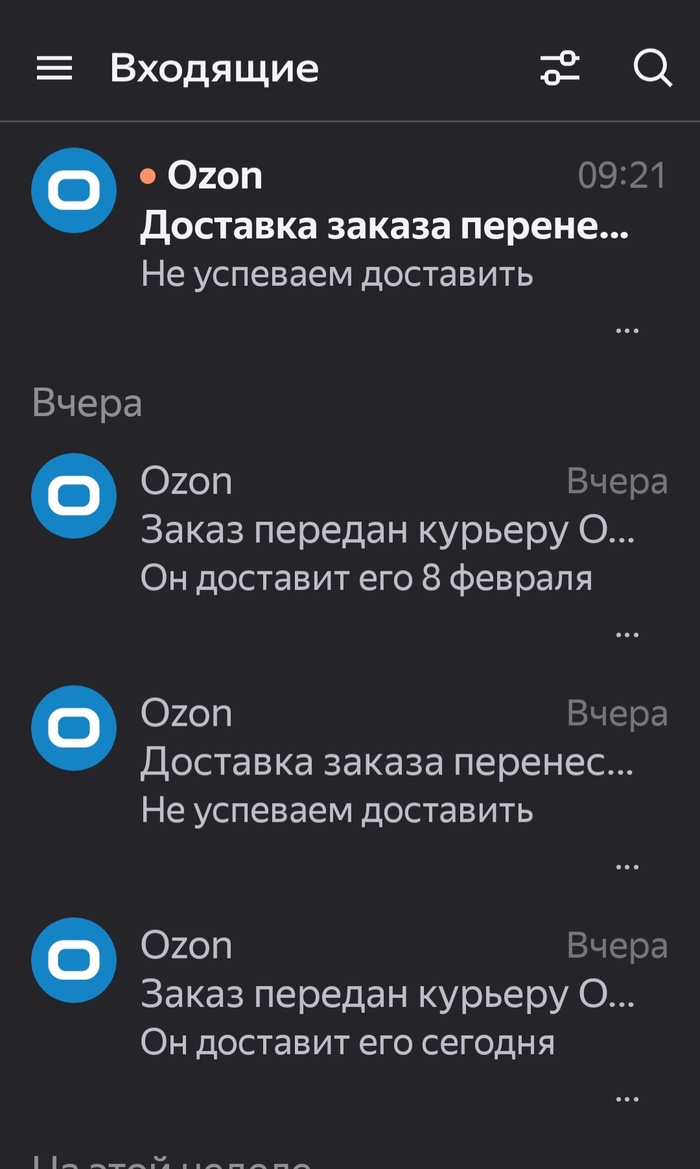Open the unread Ozon email from 09:21
The width and height of the screenshot is (700, 1169).
click(x=385, y=228)
